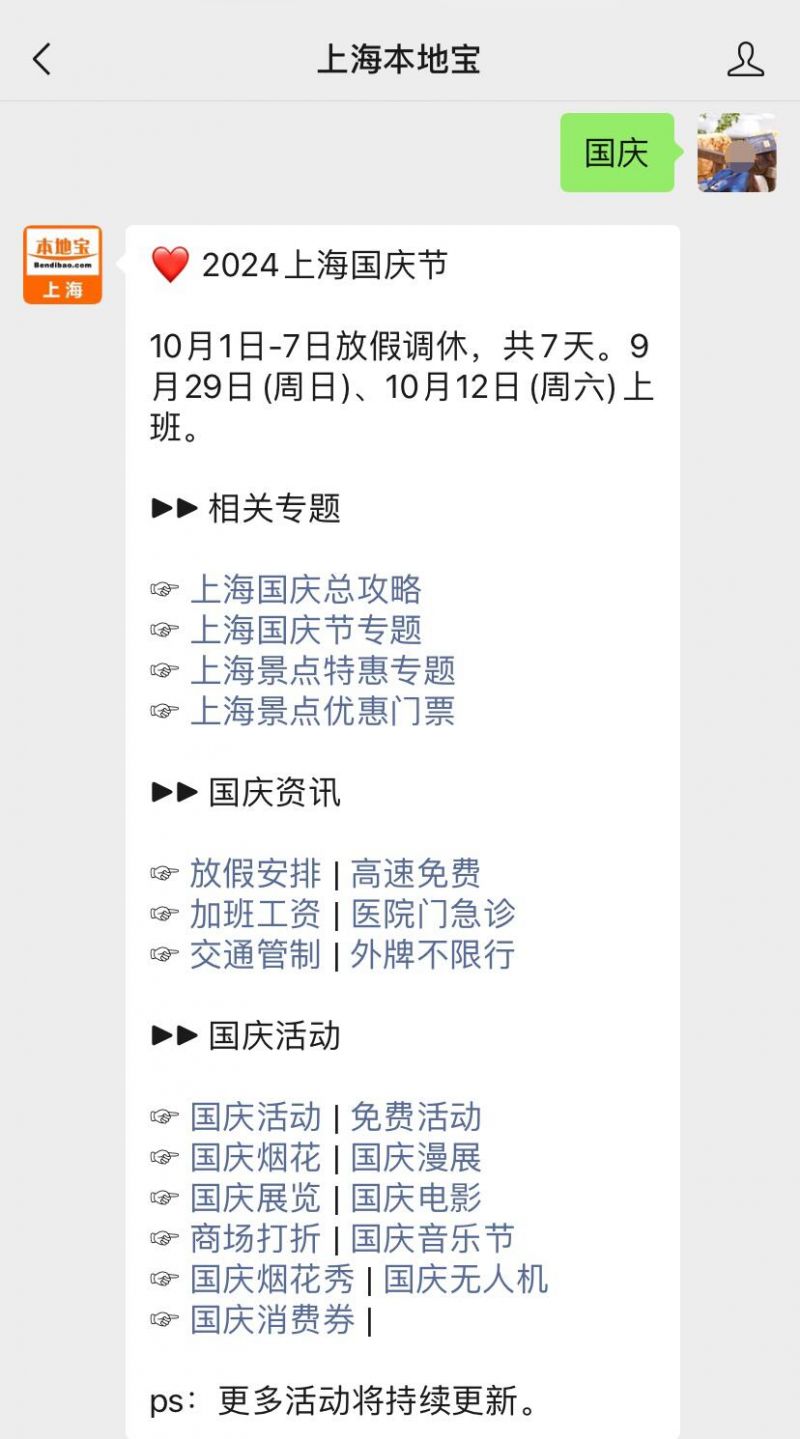Viewport: 800px width, 1439px height.
Task: Open the 上海景点特惠专题 link
Action: (323, 670)
